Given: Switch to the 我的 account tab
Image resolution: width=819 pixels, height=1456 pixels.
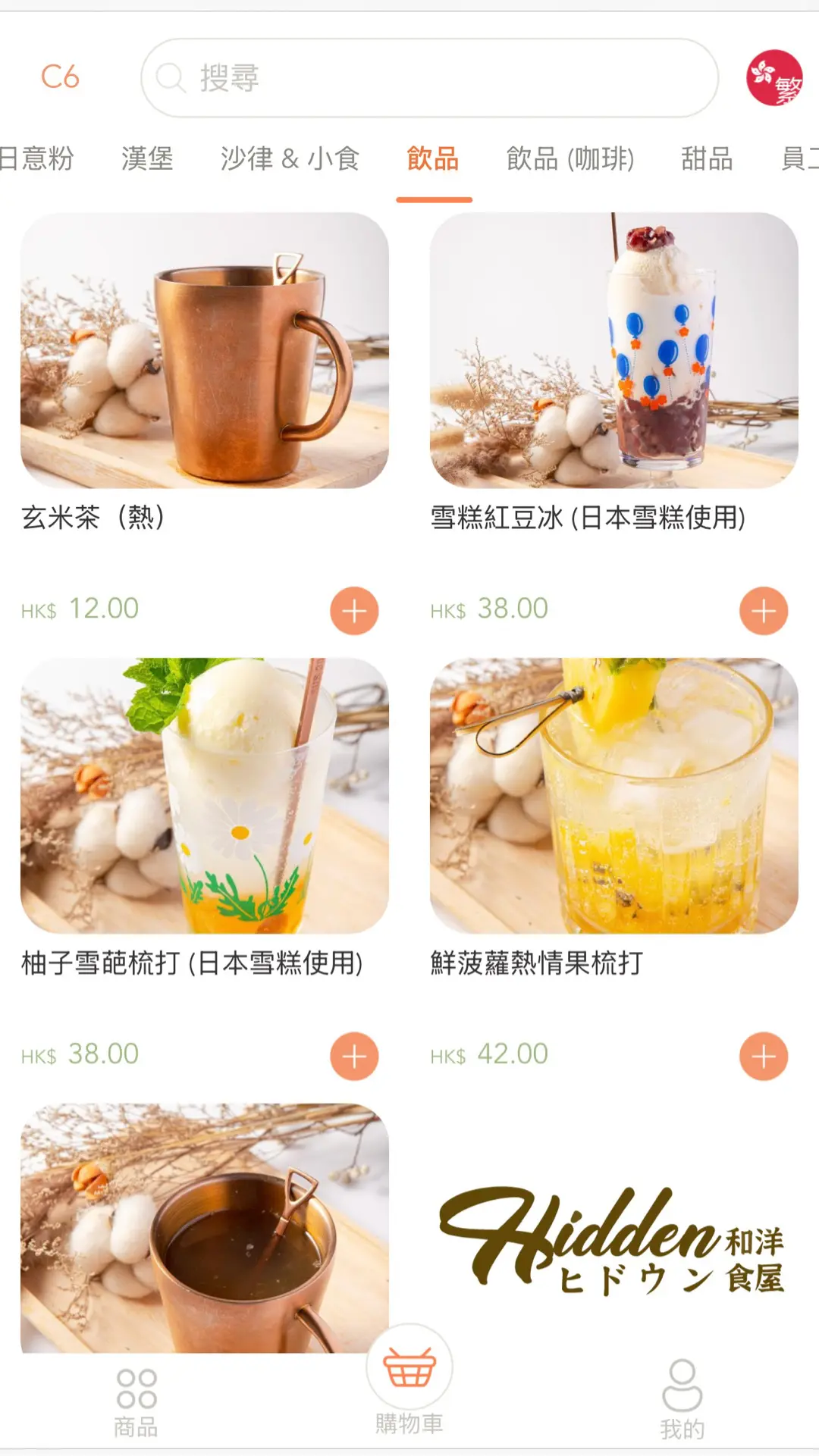Looking at the screenshot, I should (682, 1398).
